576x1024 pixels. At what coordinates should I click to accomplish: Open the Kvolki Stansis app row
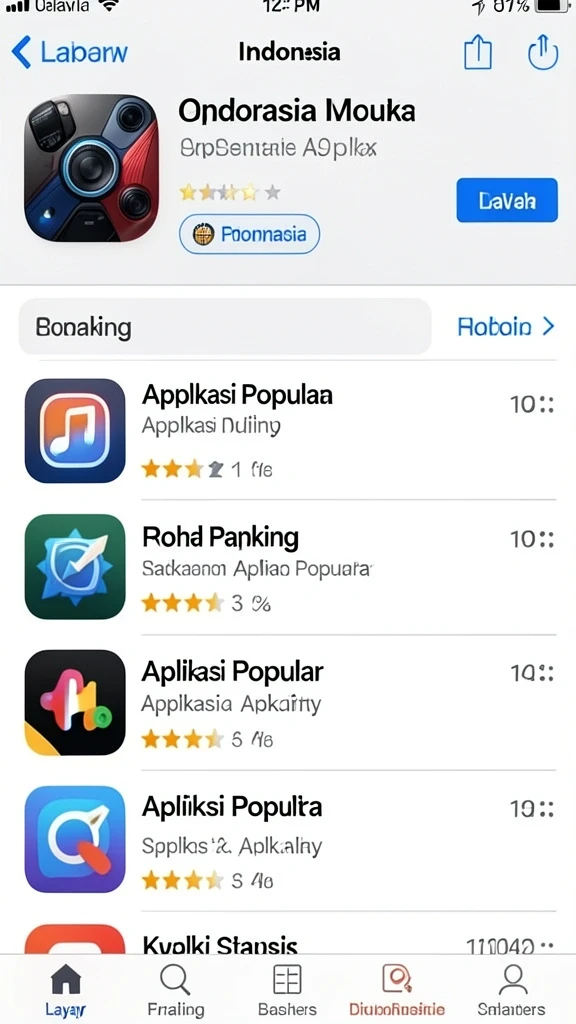(288, 934)
